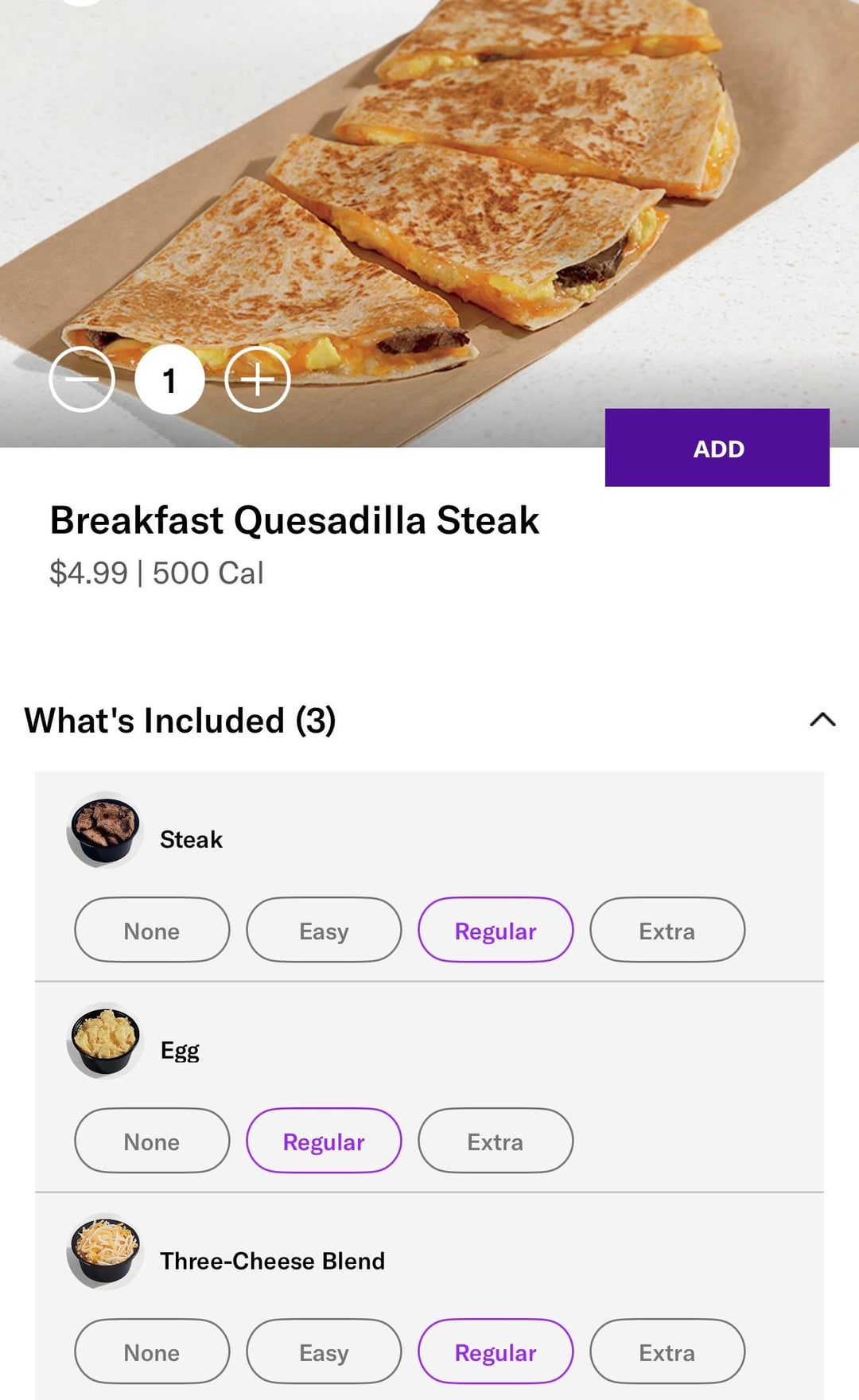Select None for Steak
The width and height of the screenshot is (859, 1400).
pyautogui.click(x=152, y=930)
